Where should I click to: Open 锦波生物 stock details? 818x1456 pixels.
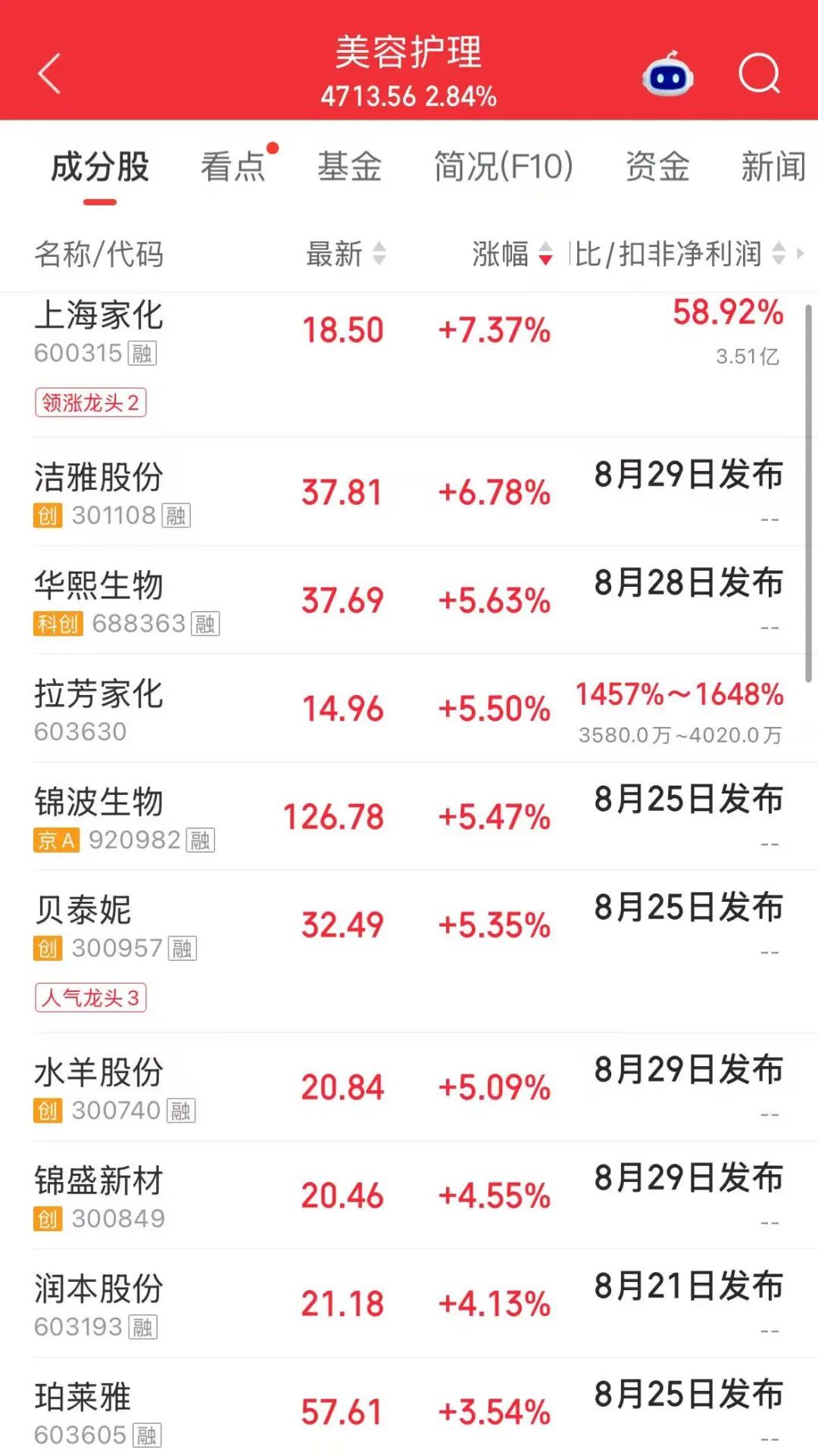coord(409,816)
